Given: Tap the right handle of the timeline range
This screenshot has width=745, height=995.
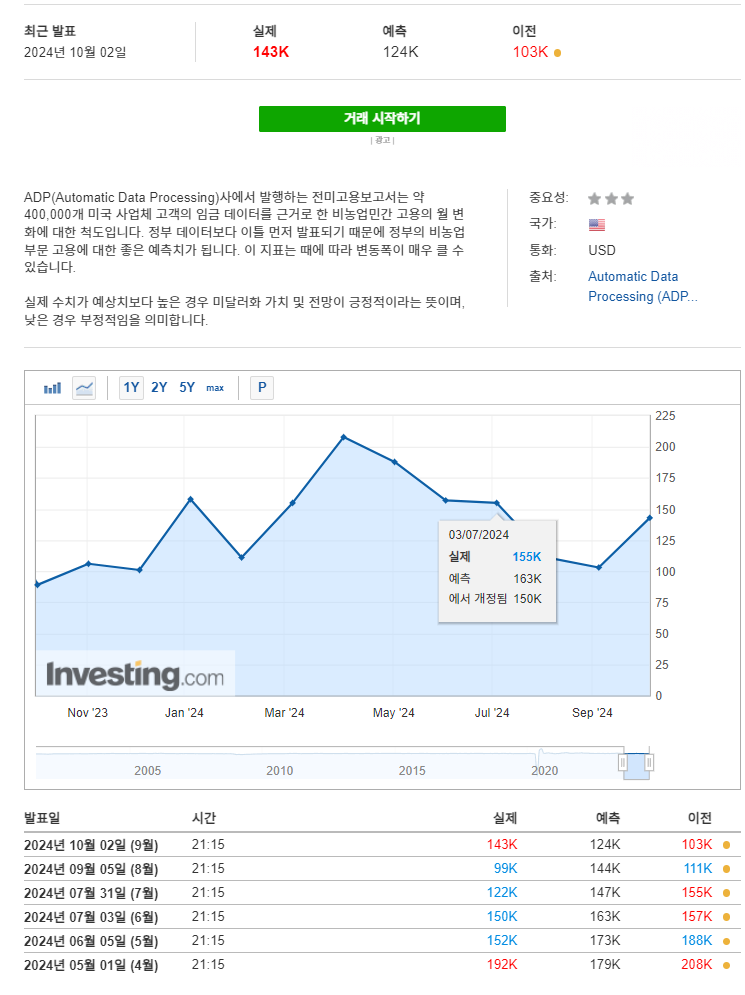Looking at the screenshot, I should (649, 763).
